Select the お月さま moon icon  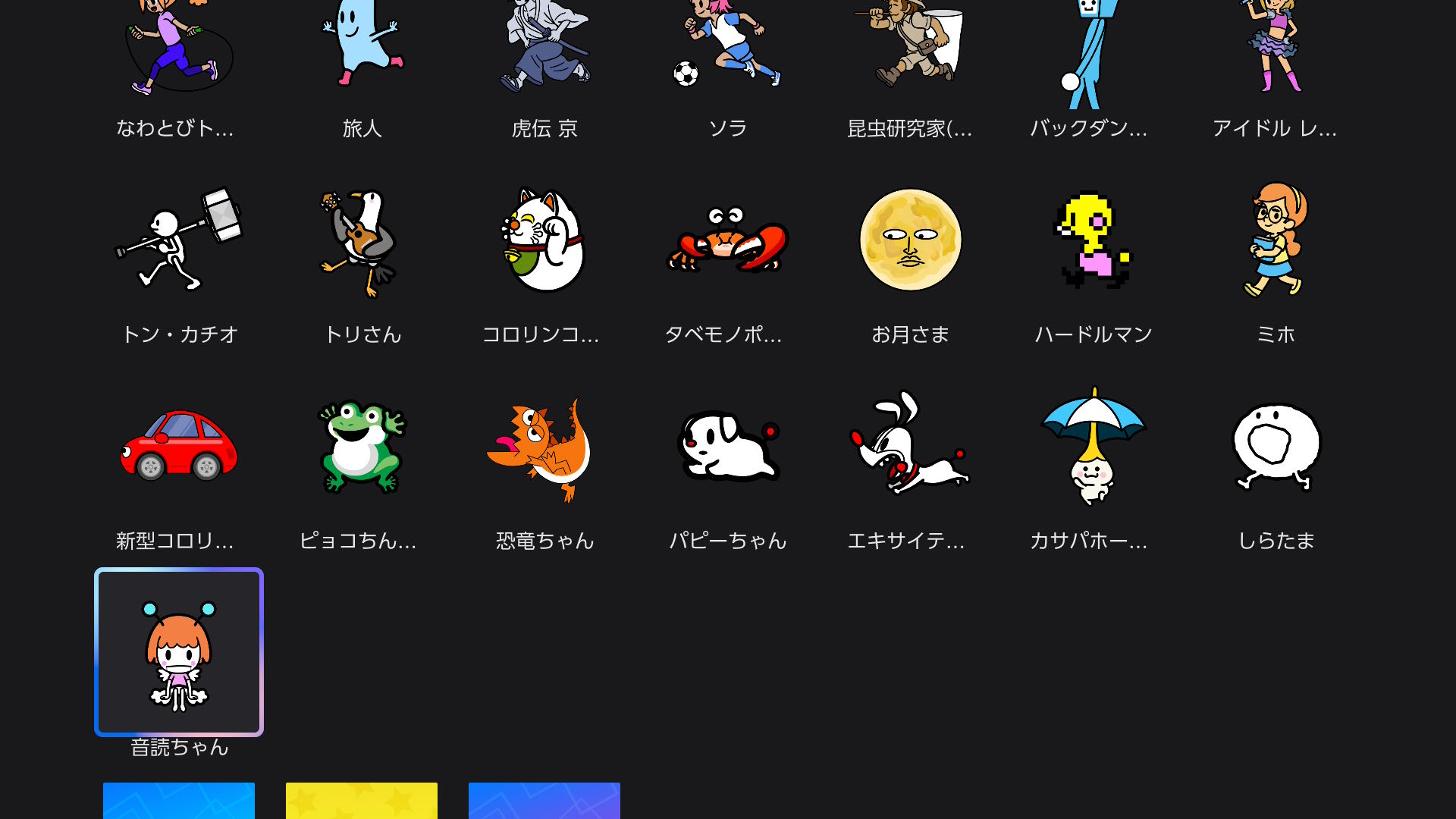point(910,240)
